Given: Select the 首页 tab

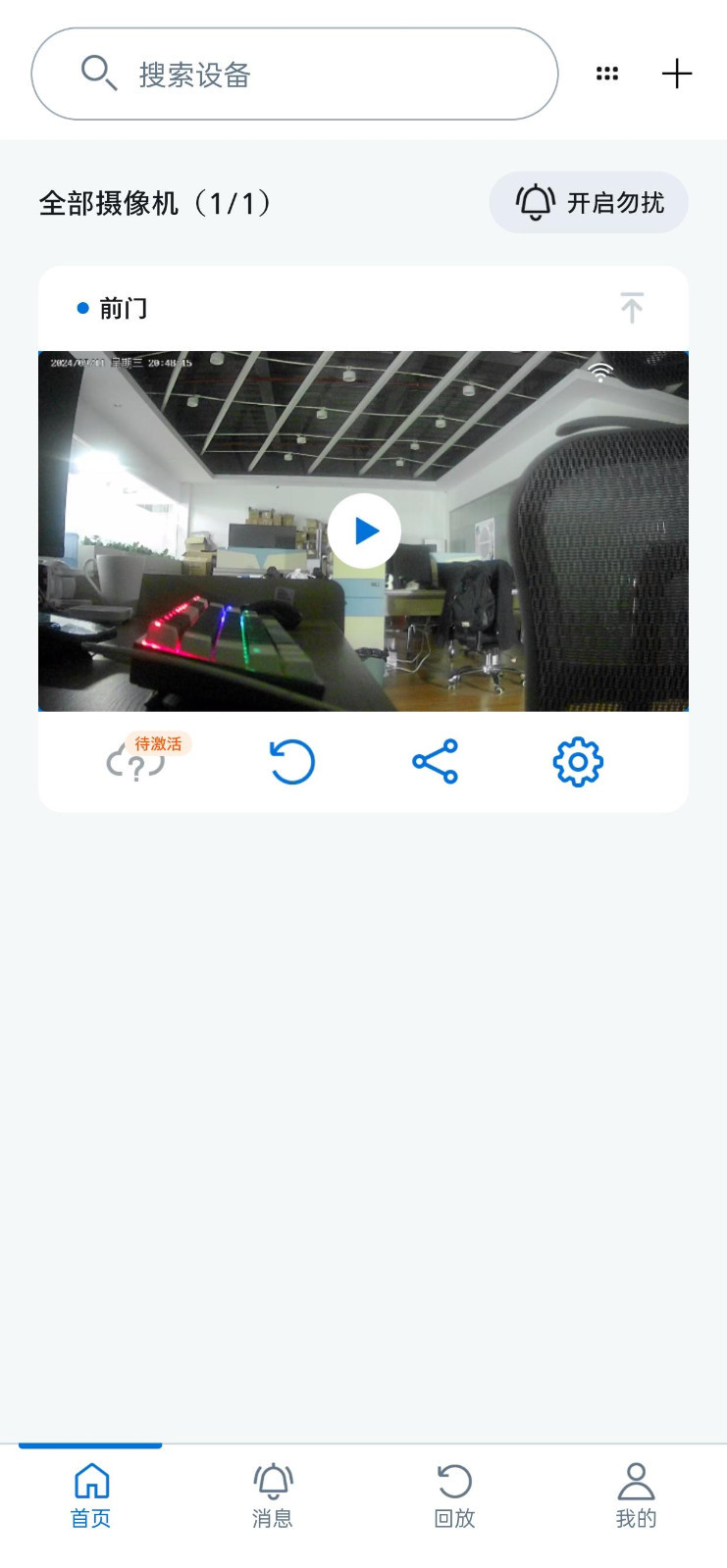Looking at the screenshot, I should coord(91,1495).
